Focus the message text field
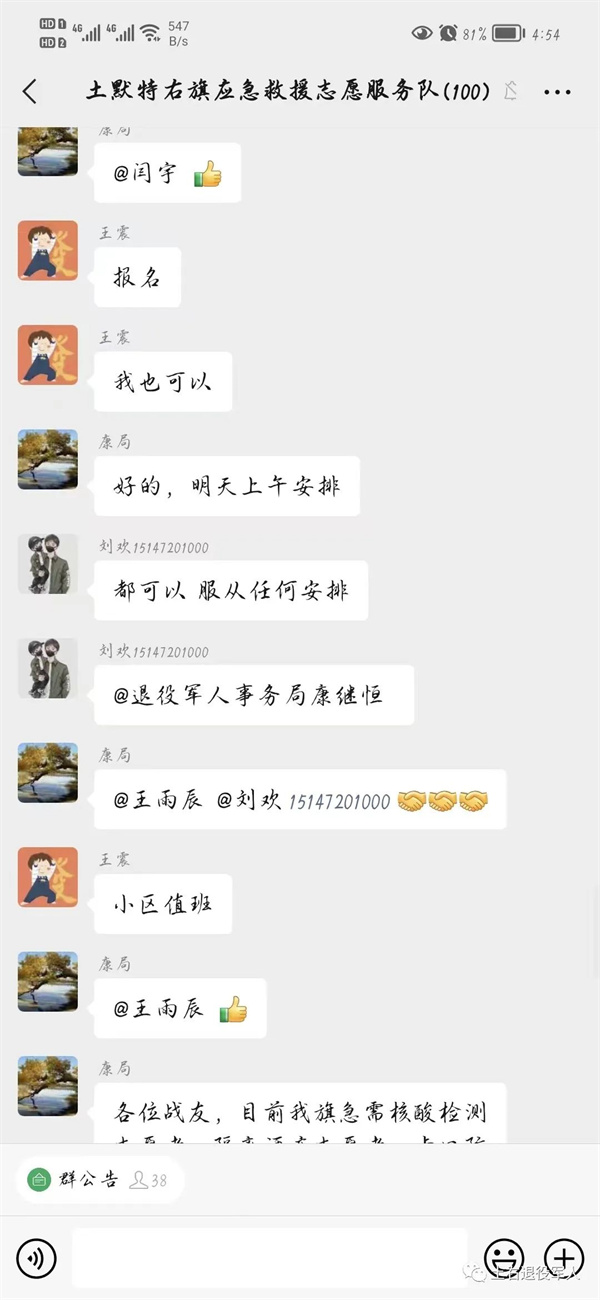600x1300 pixels. coord(270,1257)
